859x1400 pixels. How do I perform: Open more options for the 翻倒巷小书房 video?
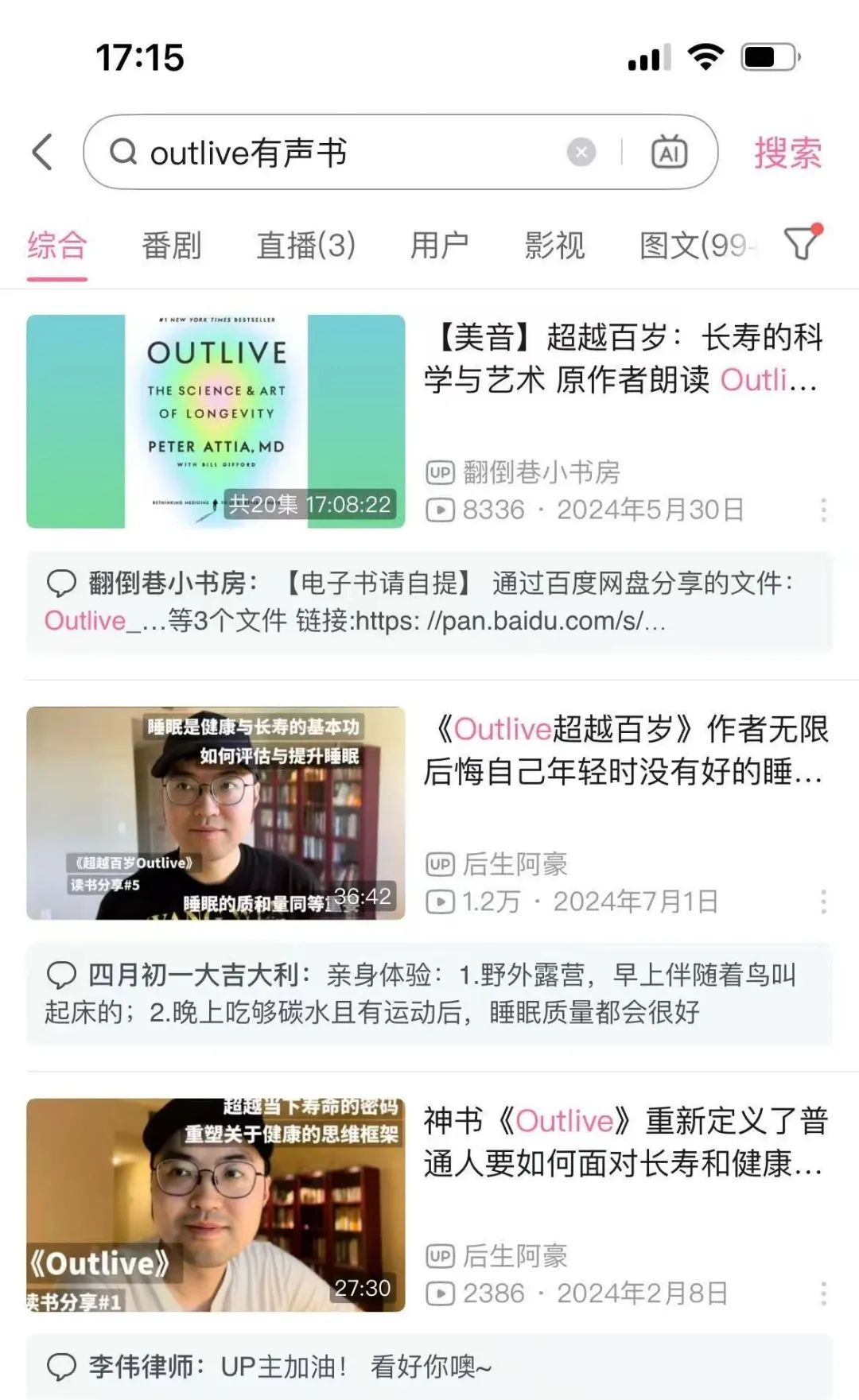pyautogui.click(x=823, y=510)
